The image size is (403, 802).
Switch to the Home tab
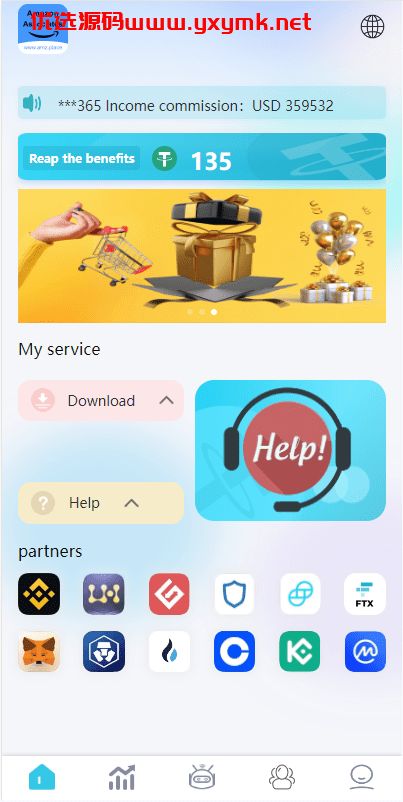[x=42, y=777]
